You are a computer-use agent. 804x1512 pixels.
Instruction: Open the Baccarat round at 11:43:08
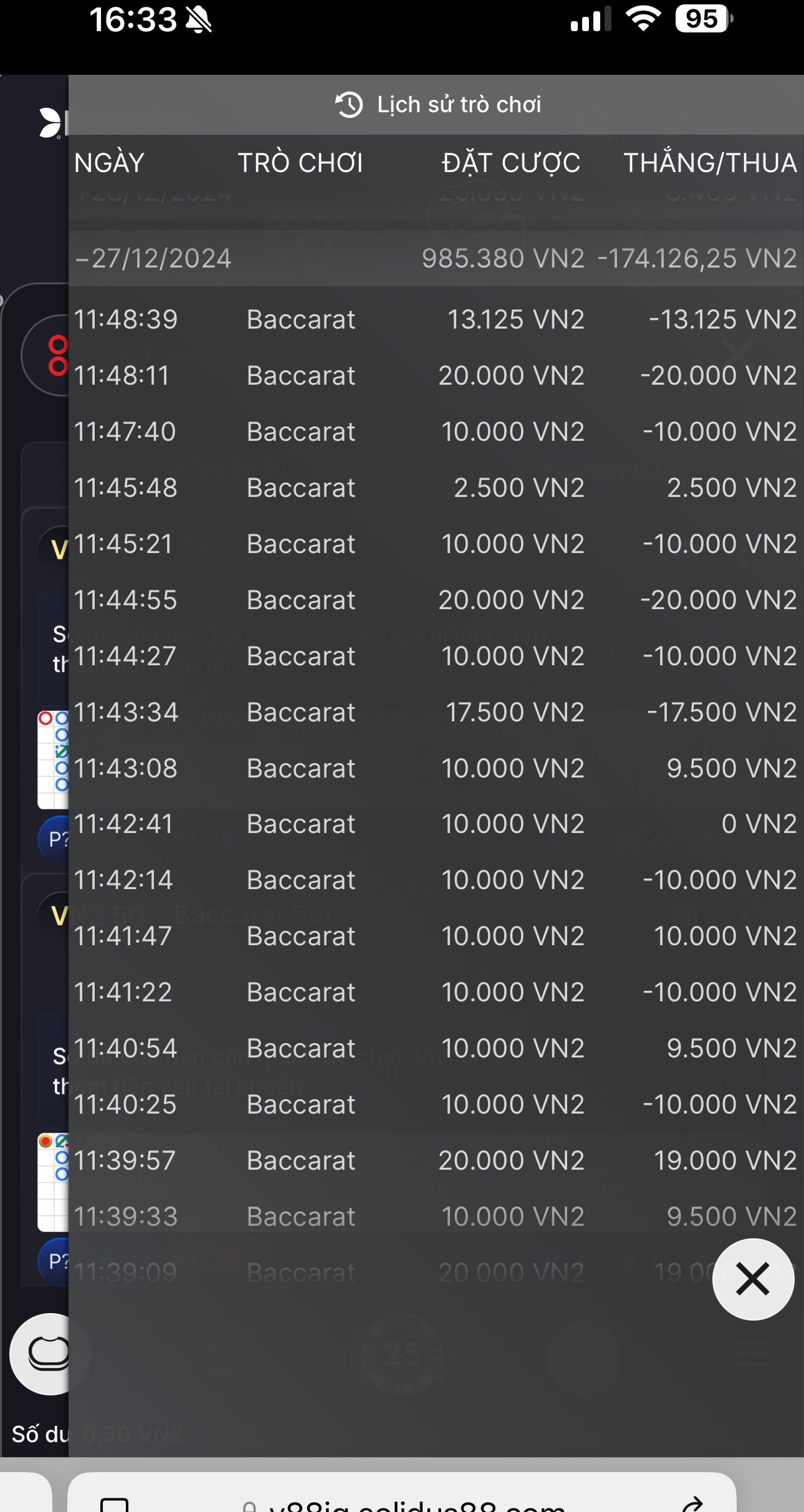click(x=435, y=768)
